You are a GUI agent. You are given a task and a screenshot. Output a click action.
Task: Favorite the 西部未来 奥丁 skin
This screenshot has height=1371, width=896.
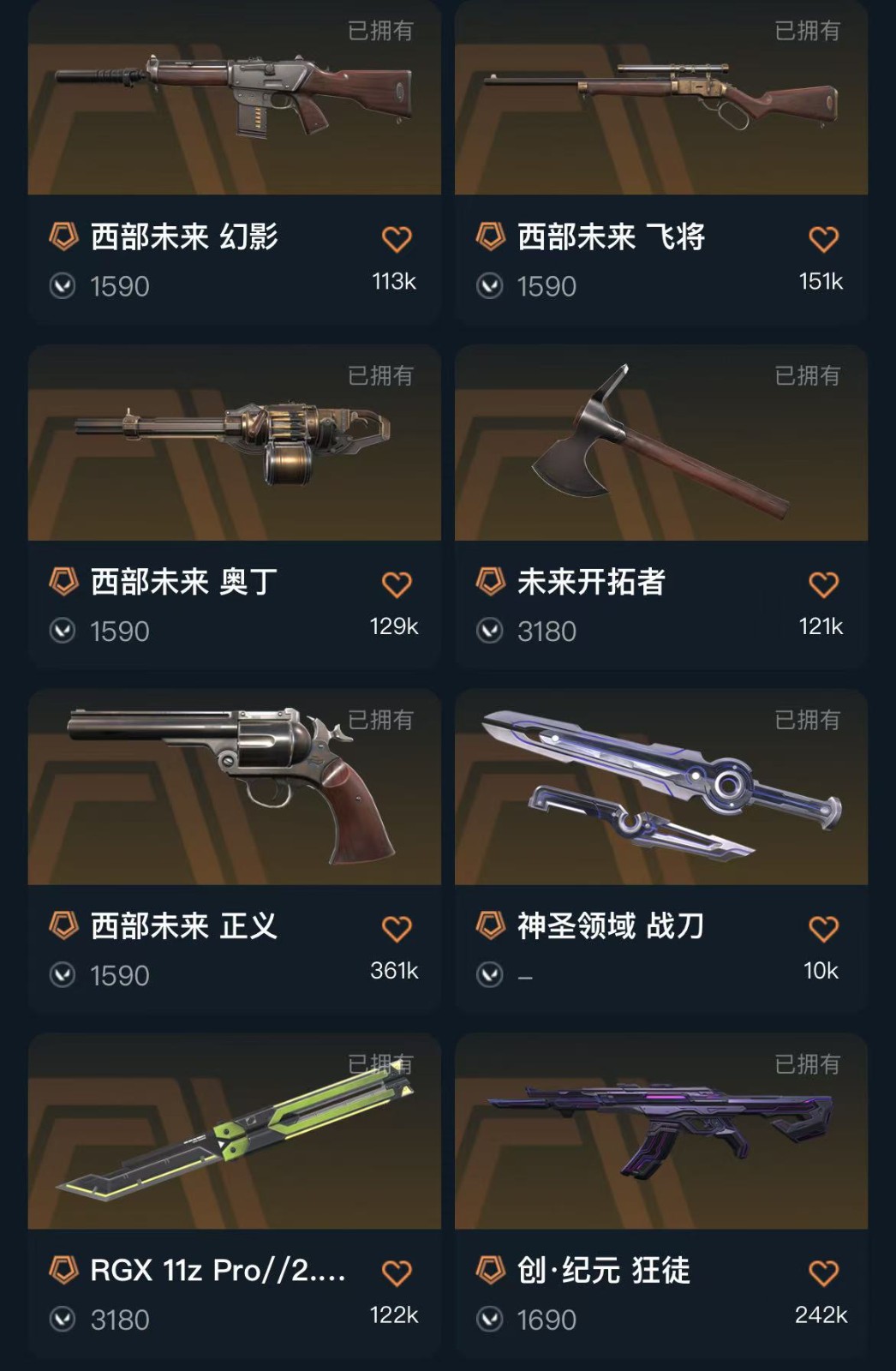click(397, 584)
